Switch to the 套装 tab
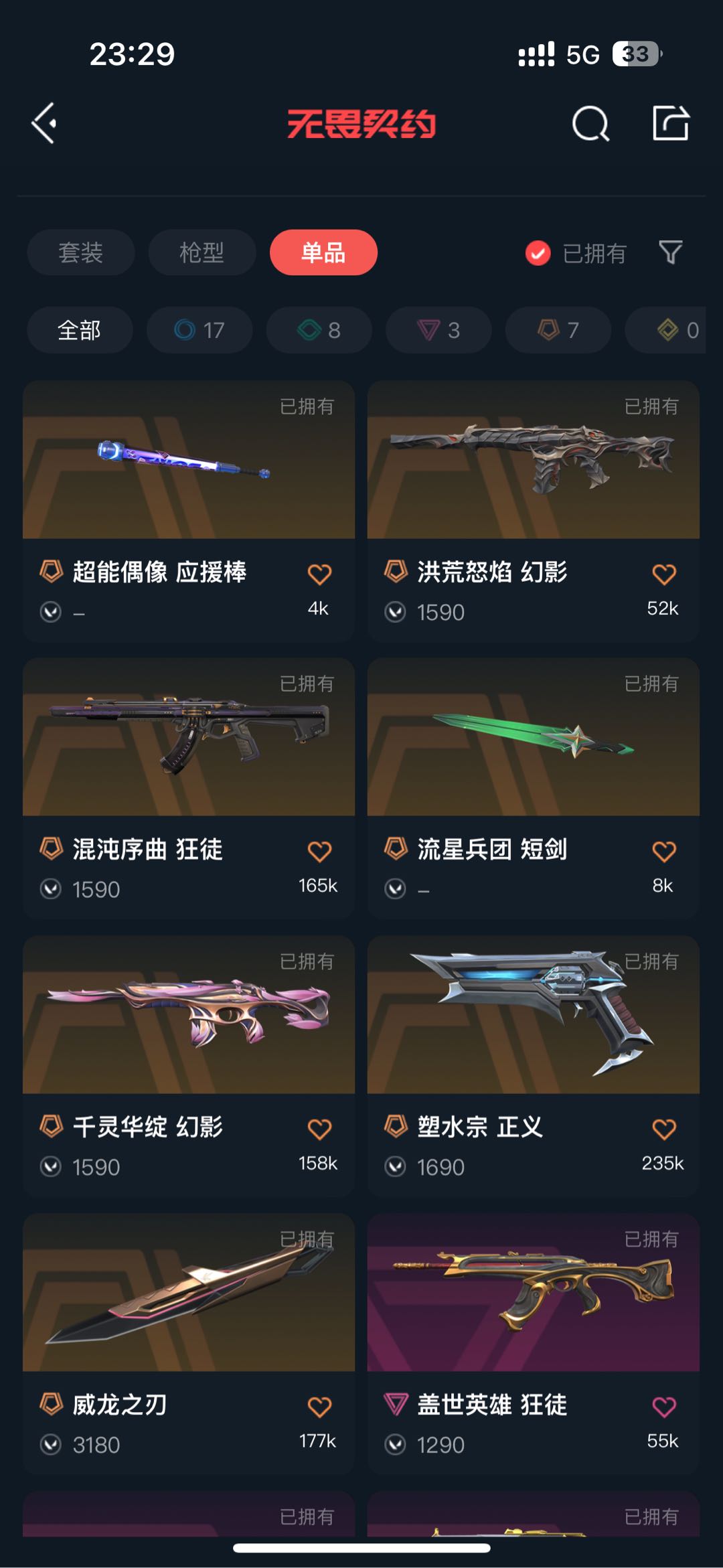 click(80, 252)
